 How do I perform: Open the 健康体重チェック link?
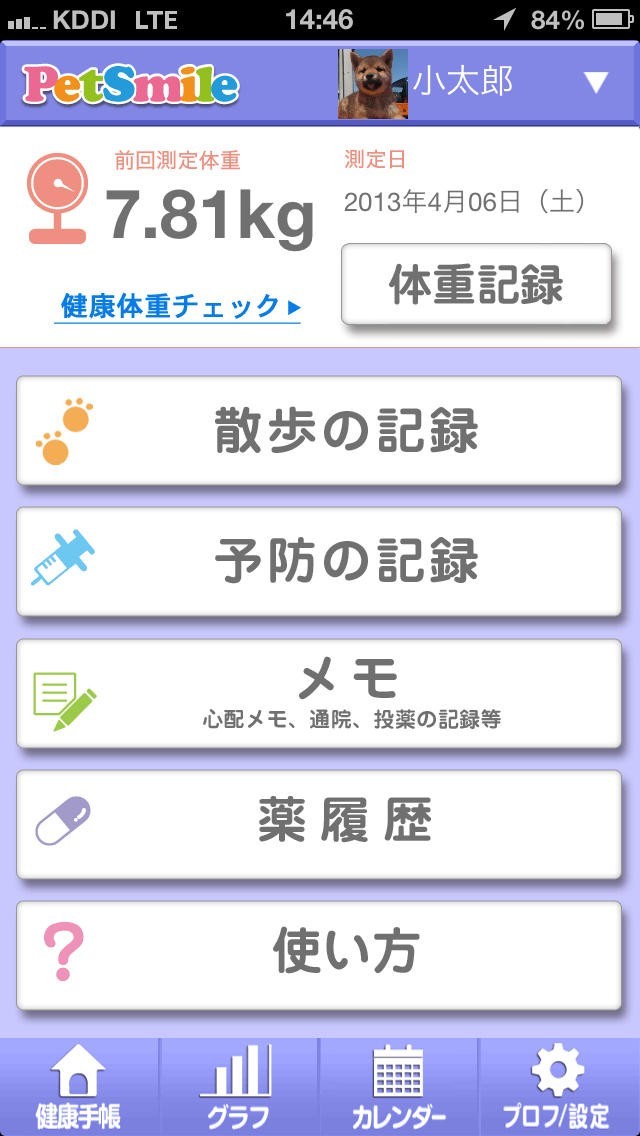(x=180, y=307)
